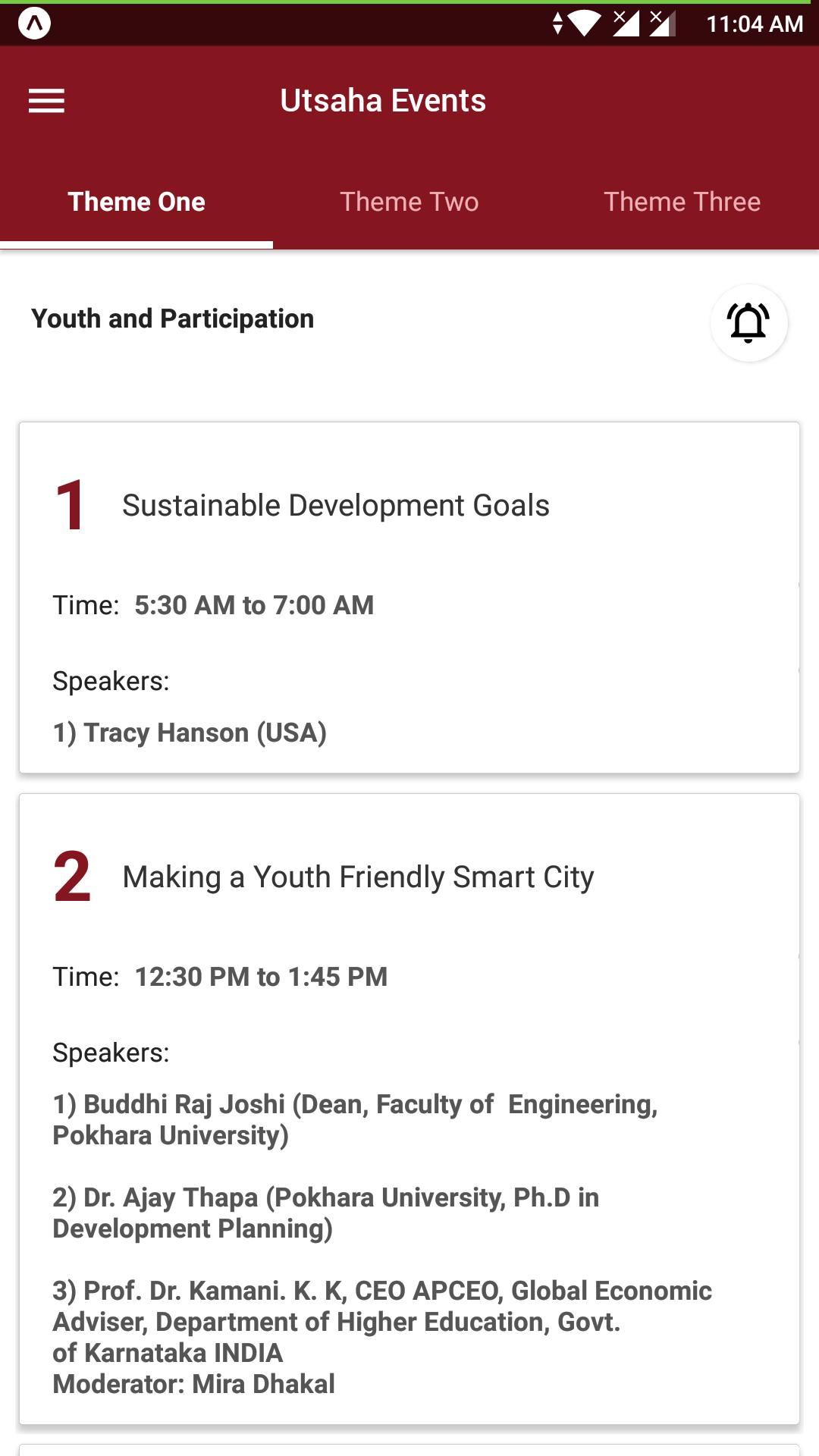This screenshot has width=819, height=1456.
Task: Open the navigation drawer menu
Action: [47, 99]
